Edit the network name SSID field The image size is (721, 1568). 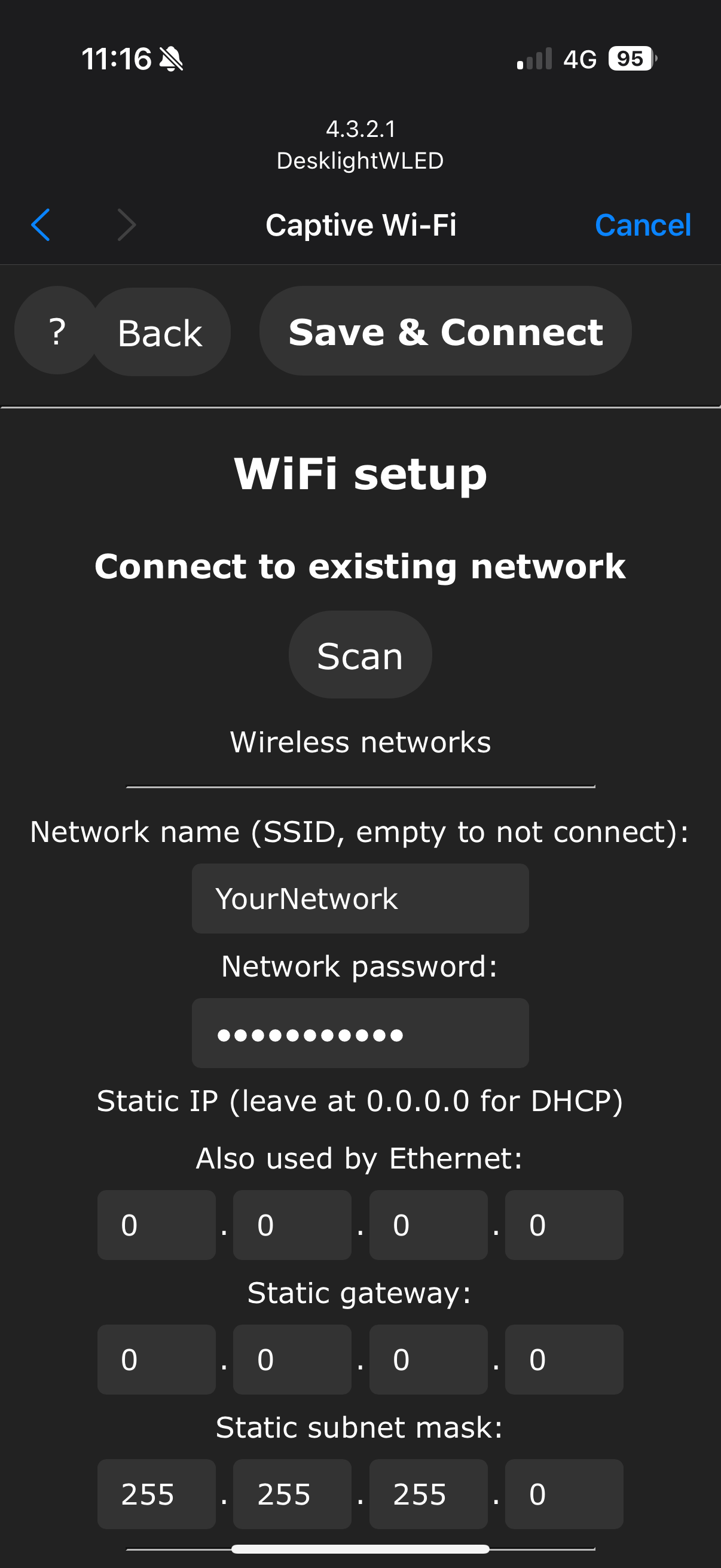[359, 898]
